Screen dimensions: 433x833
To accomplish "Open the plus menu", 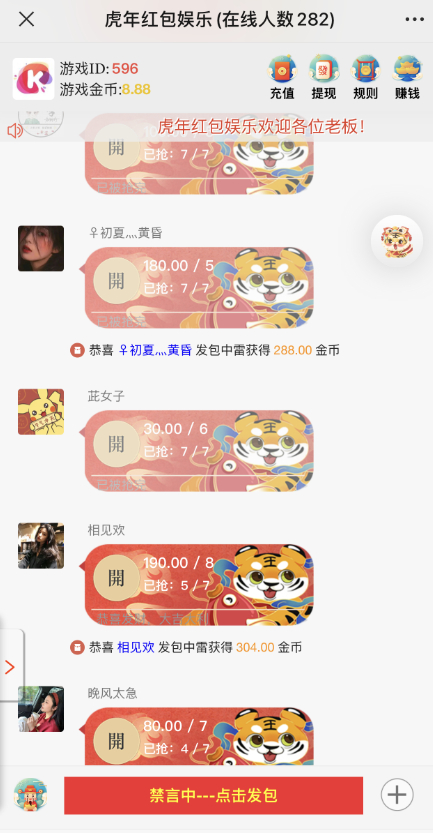I will [397, 795].
